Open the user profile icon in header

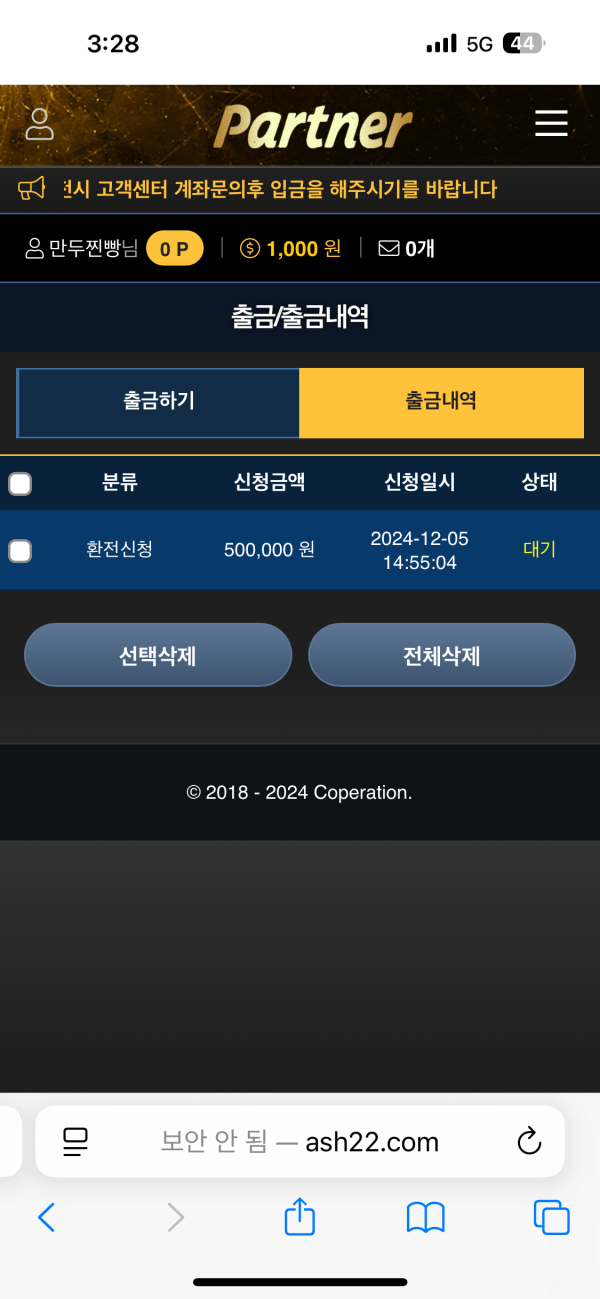pos(39,124)
